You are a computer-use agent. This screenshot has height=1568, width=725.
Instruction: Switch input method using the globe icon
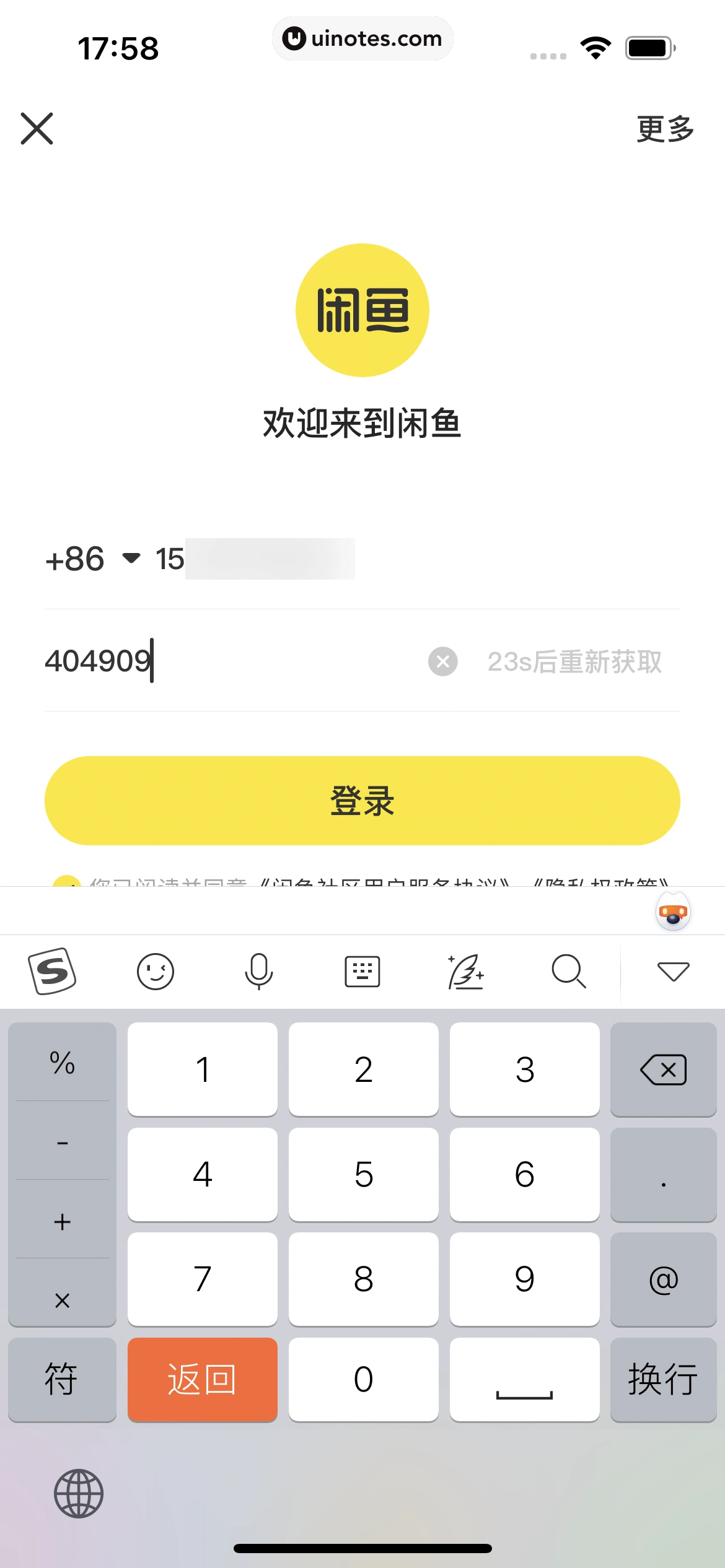click(79, 1494)
